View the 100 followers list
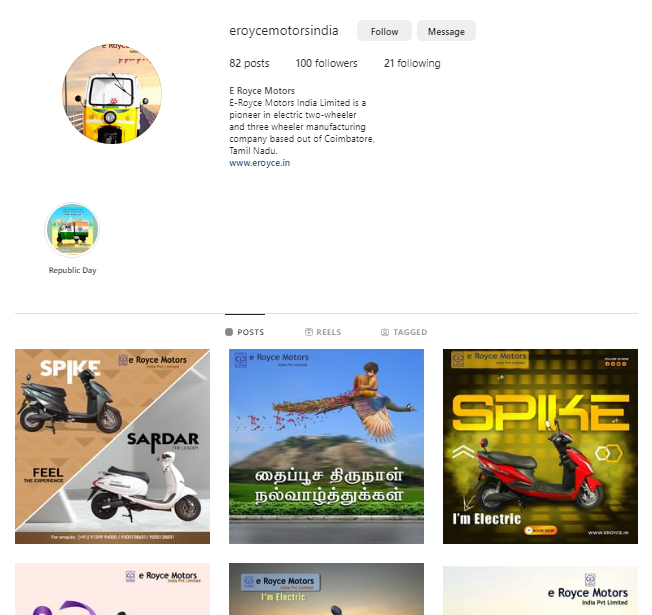The image size is (652, 615). [x=326, y=63]
